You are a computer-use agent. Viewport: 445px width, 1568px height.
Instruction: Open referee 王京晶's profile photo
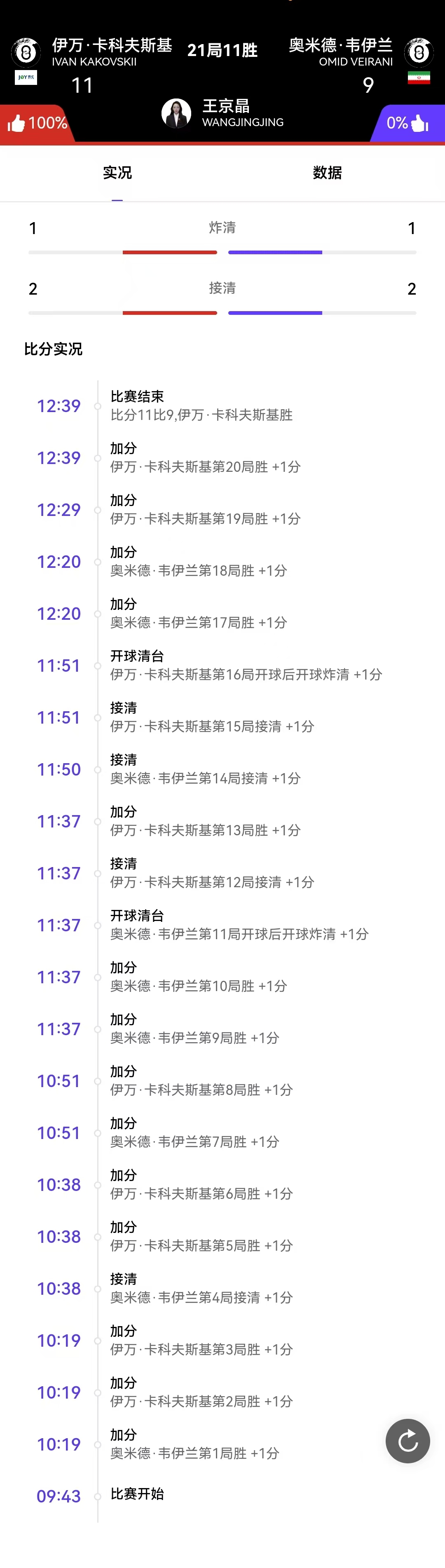pyautogui.click(x=176, y=113)
